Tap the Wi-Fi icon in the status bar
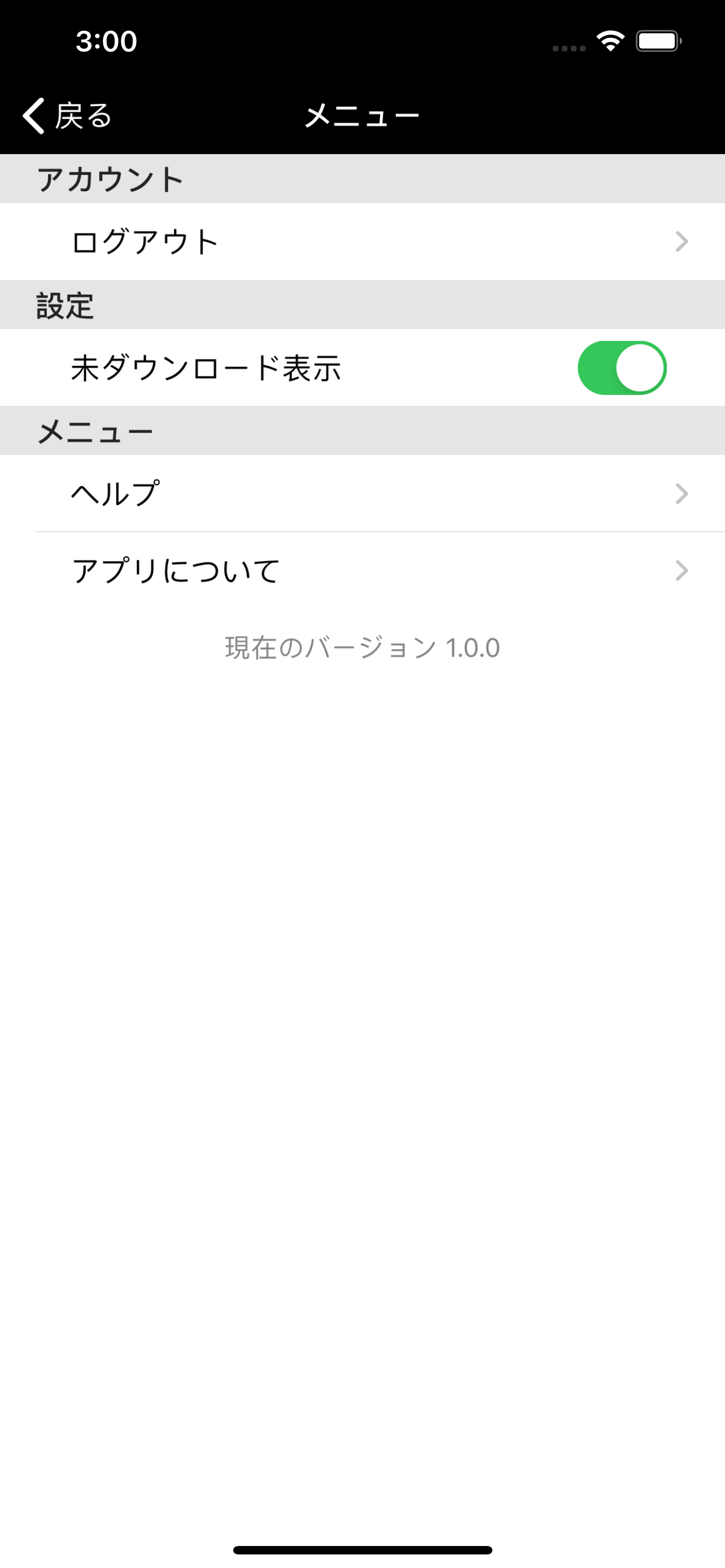725x1568 pixels. (x=610, y=40)
